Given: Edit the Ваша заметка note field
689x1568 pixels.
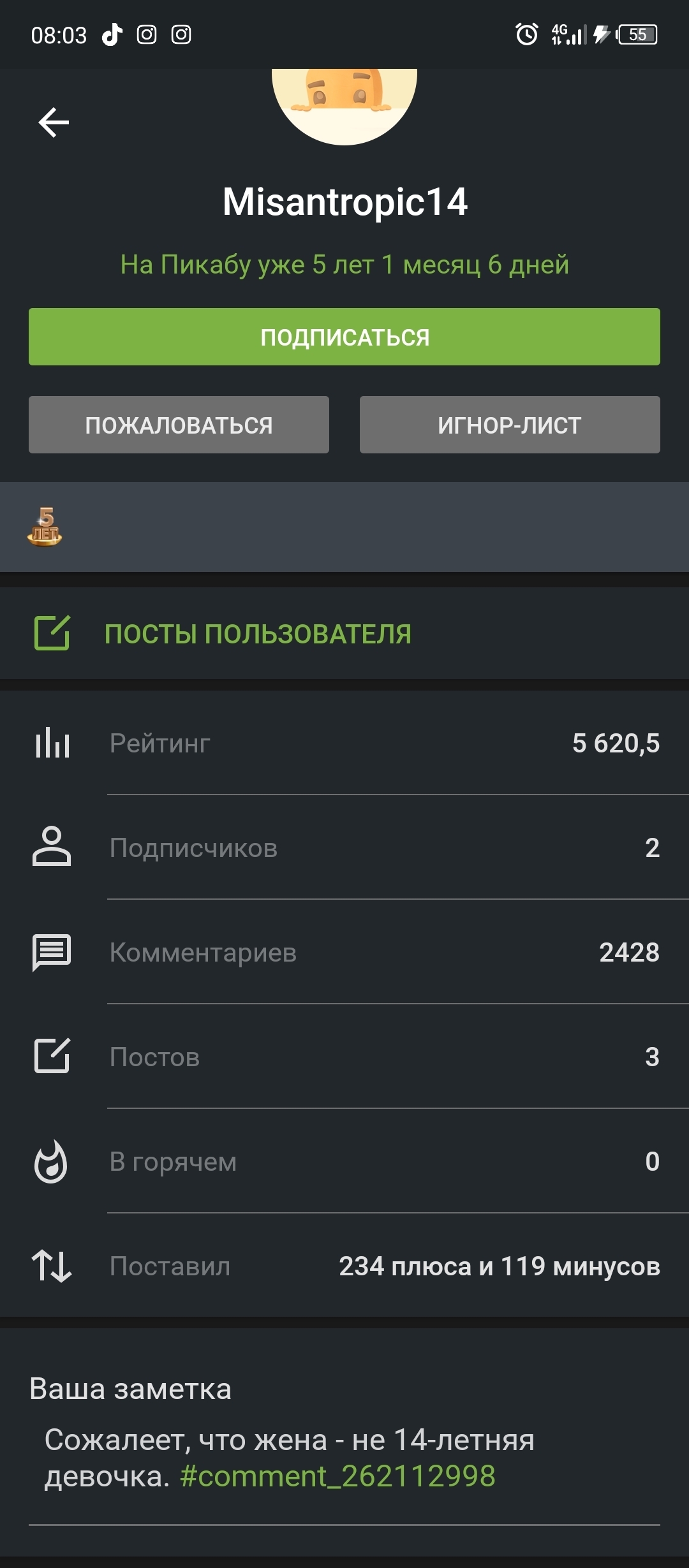Looking at the screenshot, I should click(x=290, y=1441).
